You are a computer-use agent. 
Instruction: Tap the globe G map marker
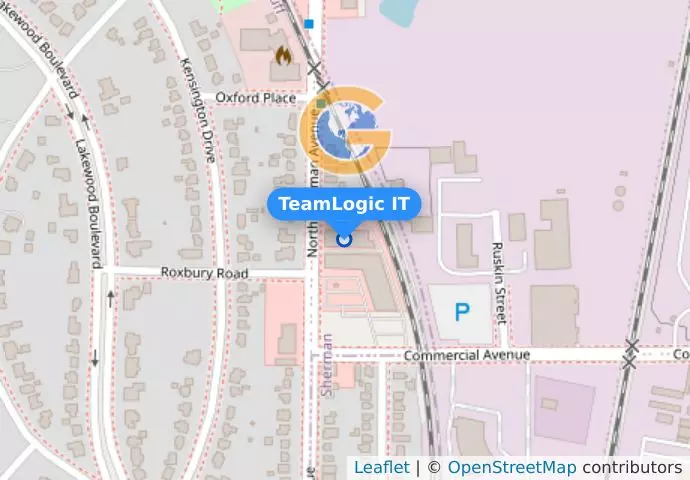pyautogui.click(x=344, y=130)
